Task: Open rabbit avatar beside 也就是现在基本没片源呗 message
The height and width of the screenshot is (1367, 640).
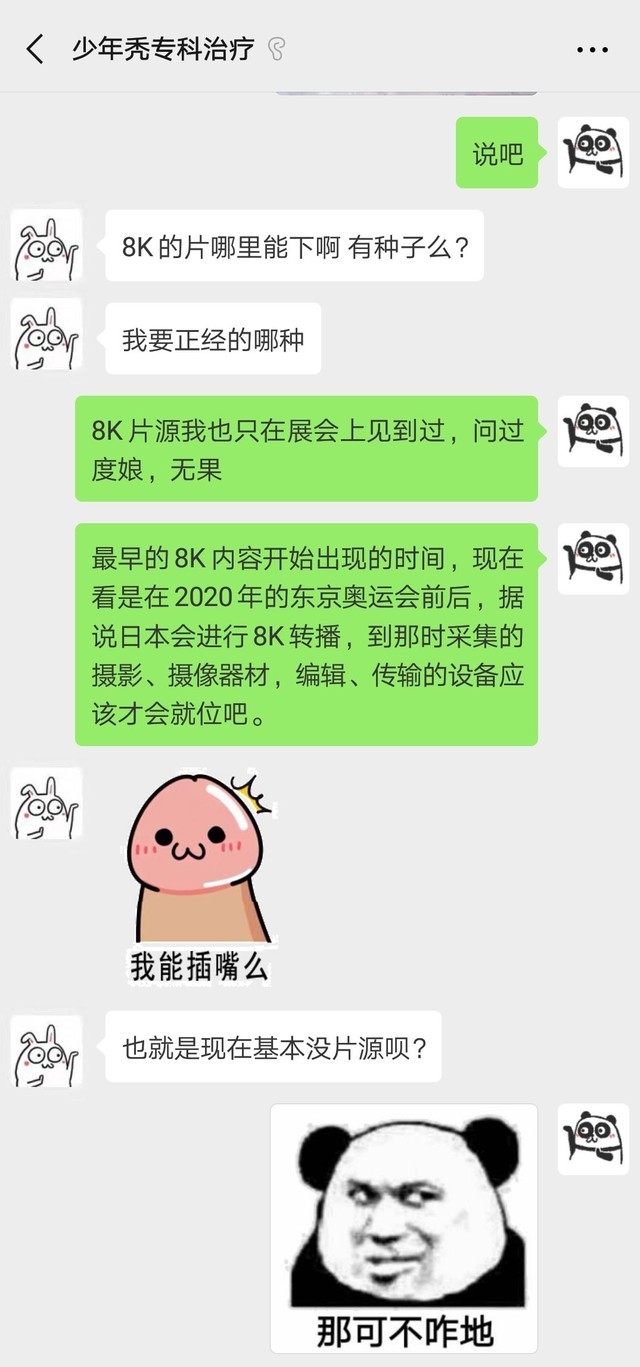Action: [x=47, y=1050]
